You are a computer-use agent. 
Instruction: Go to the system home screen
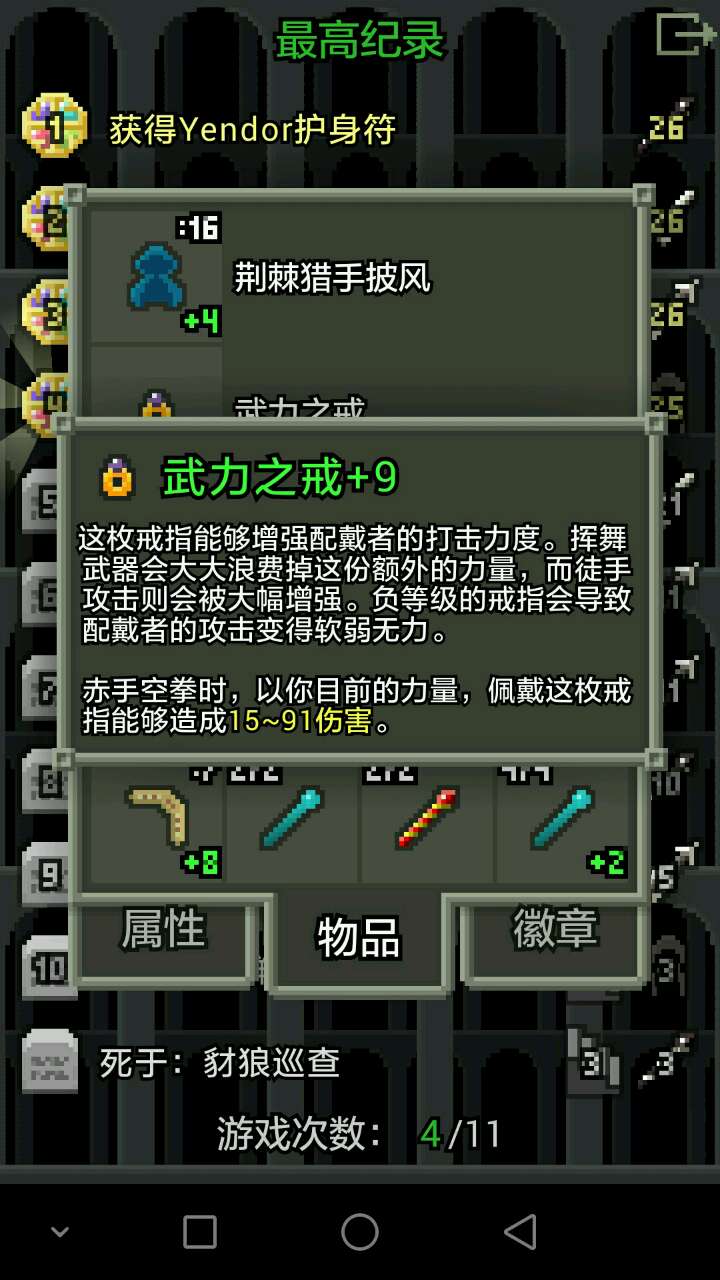[x=360, y=1232]
